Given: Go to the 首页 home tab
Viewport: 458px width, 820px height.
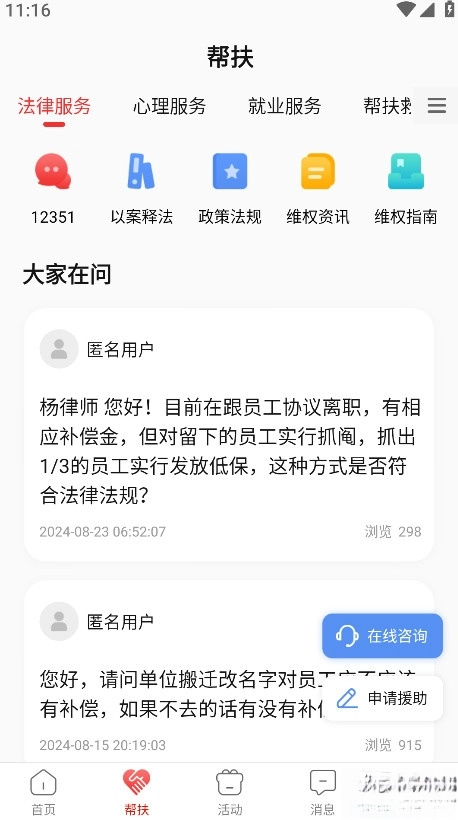Looking at the screenshot, I should pyautogui.click(x=43, y=792).
